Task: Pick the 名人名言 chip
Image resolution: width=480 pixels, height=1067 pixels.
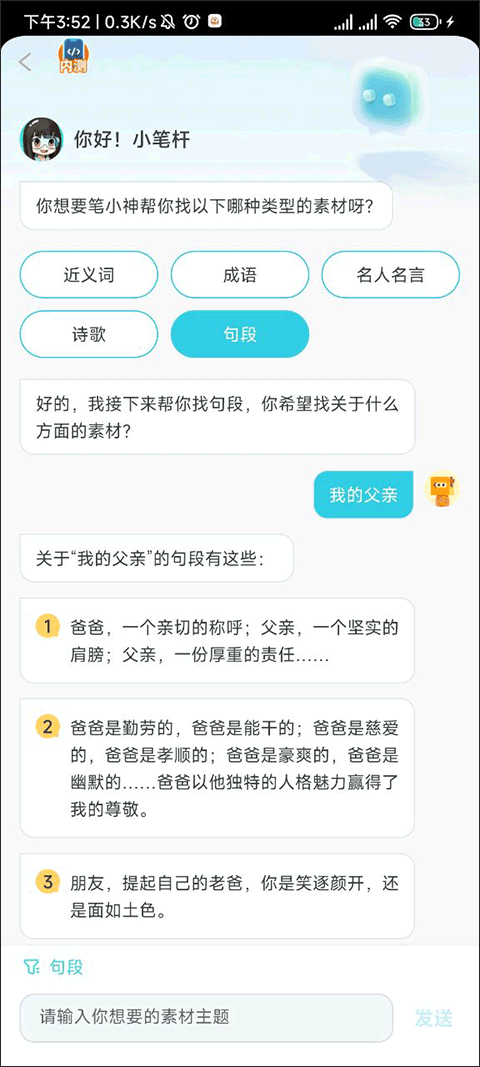Action: pos(390,275)
